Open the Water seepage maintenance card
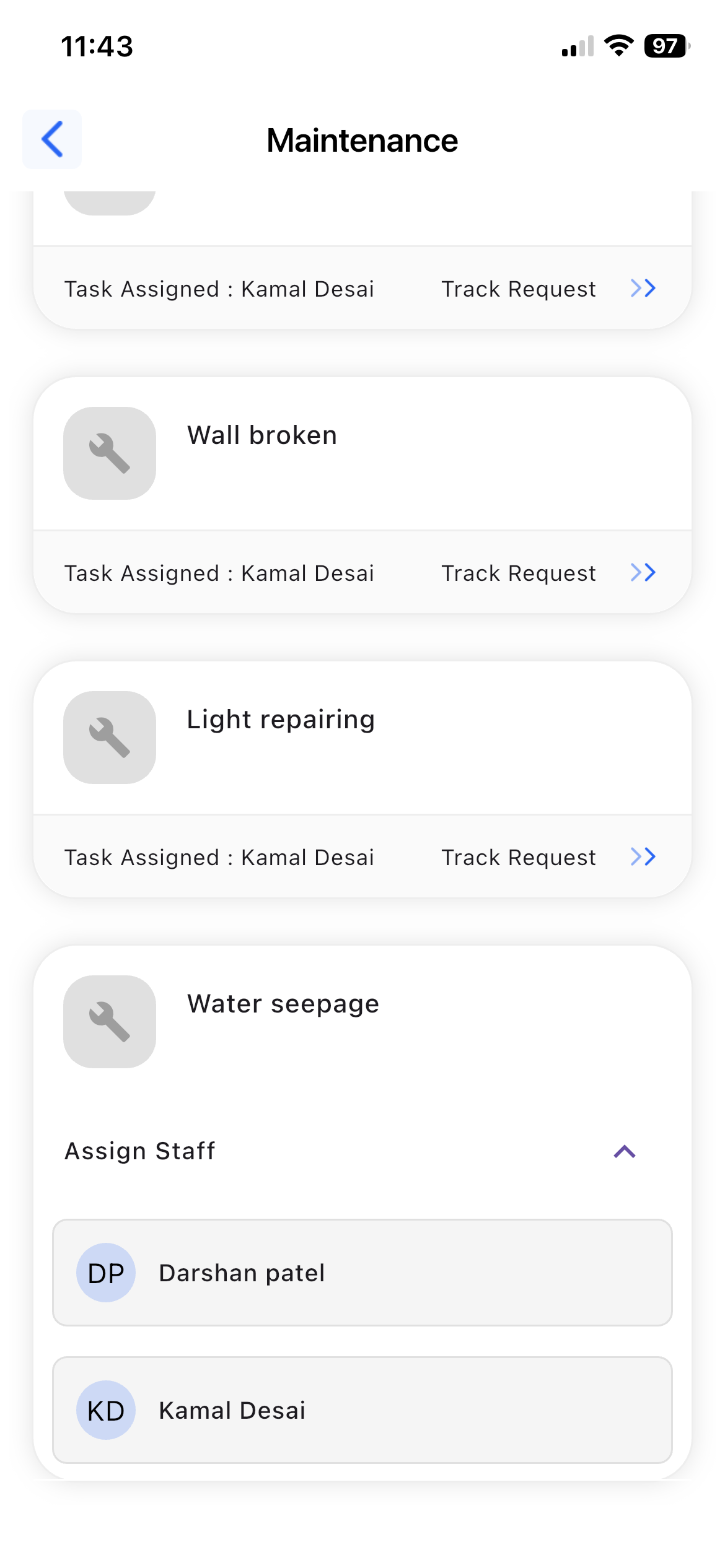725x1568 pixels. [362, 1022]
